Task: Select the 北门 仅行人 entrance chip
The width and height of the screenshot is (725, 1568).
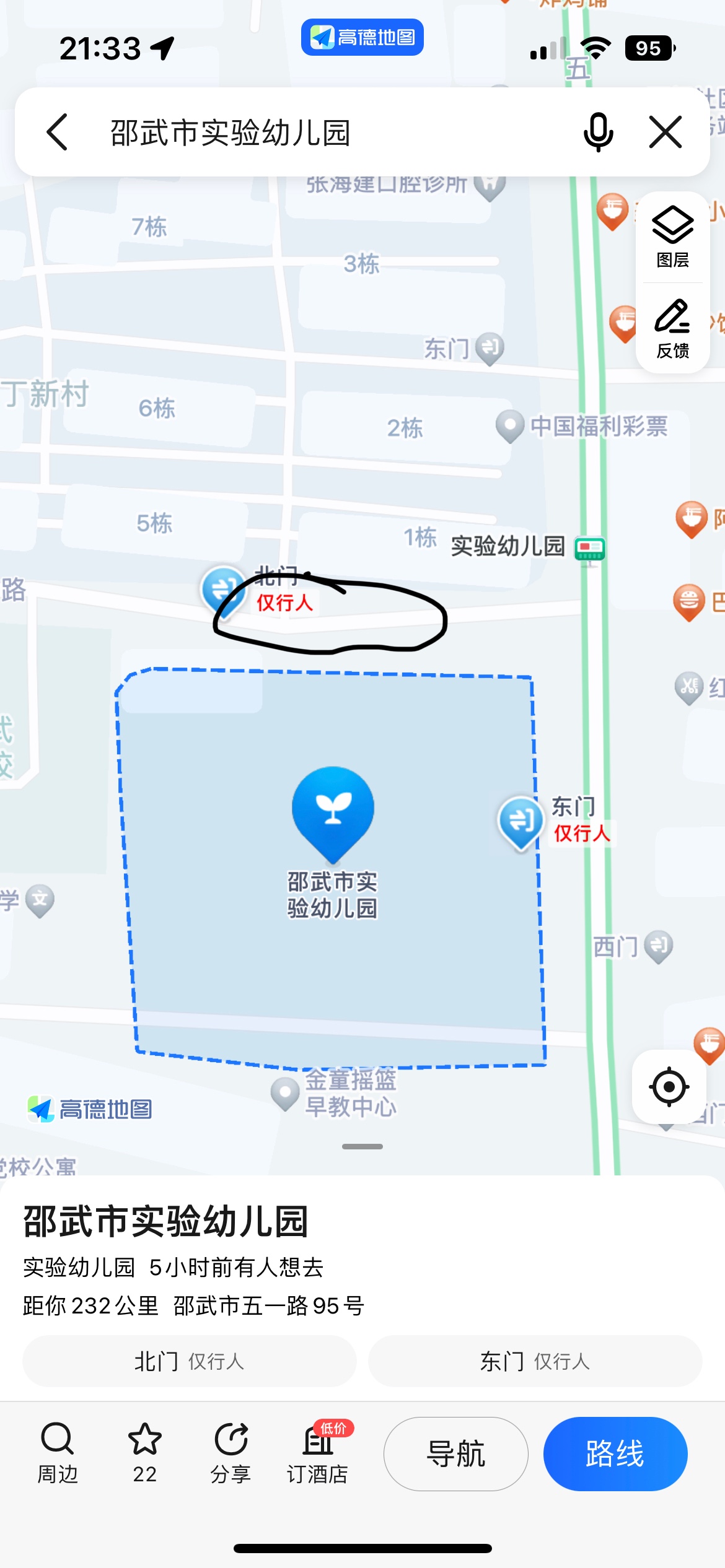Action: point(189,1361)
